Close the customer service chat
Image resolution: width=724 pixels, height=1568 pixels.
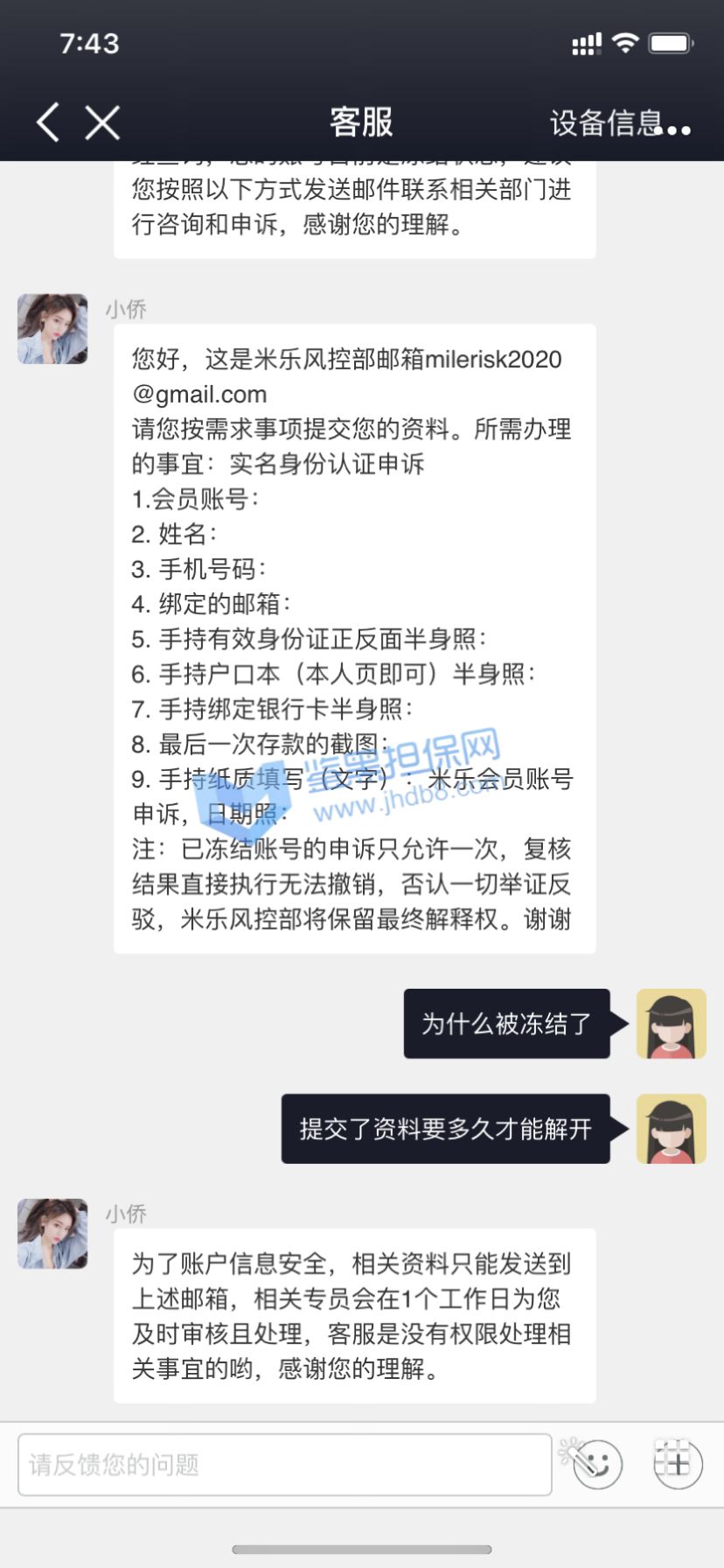(x=102, y=122)
